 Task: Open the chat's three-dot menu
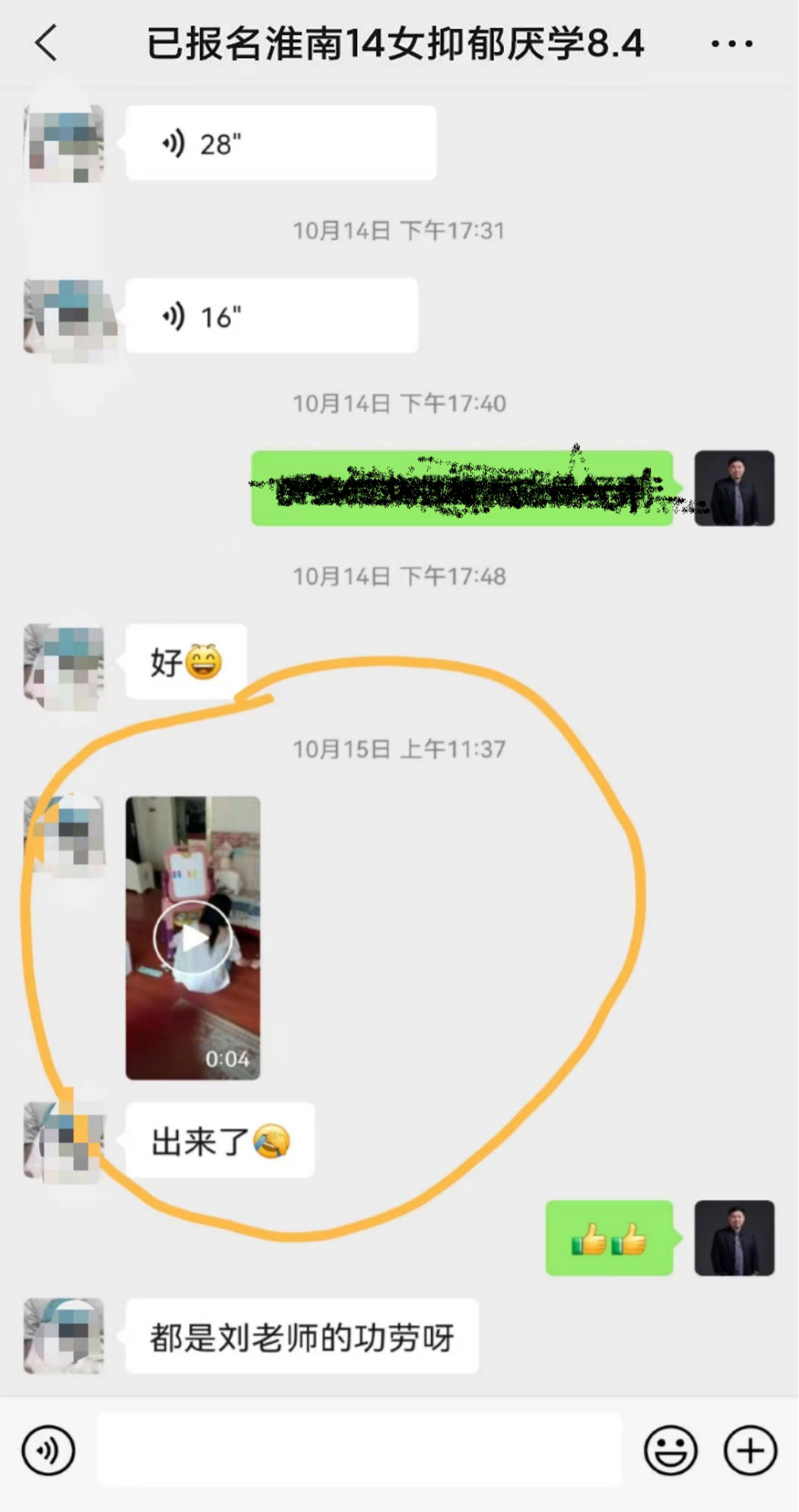click(x=731, y=44)
